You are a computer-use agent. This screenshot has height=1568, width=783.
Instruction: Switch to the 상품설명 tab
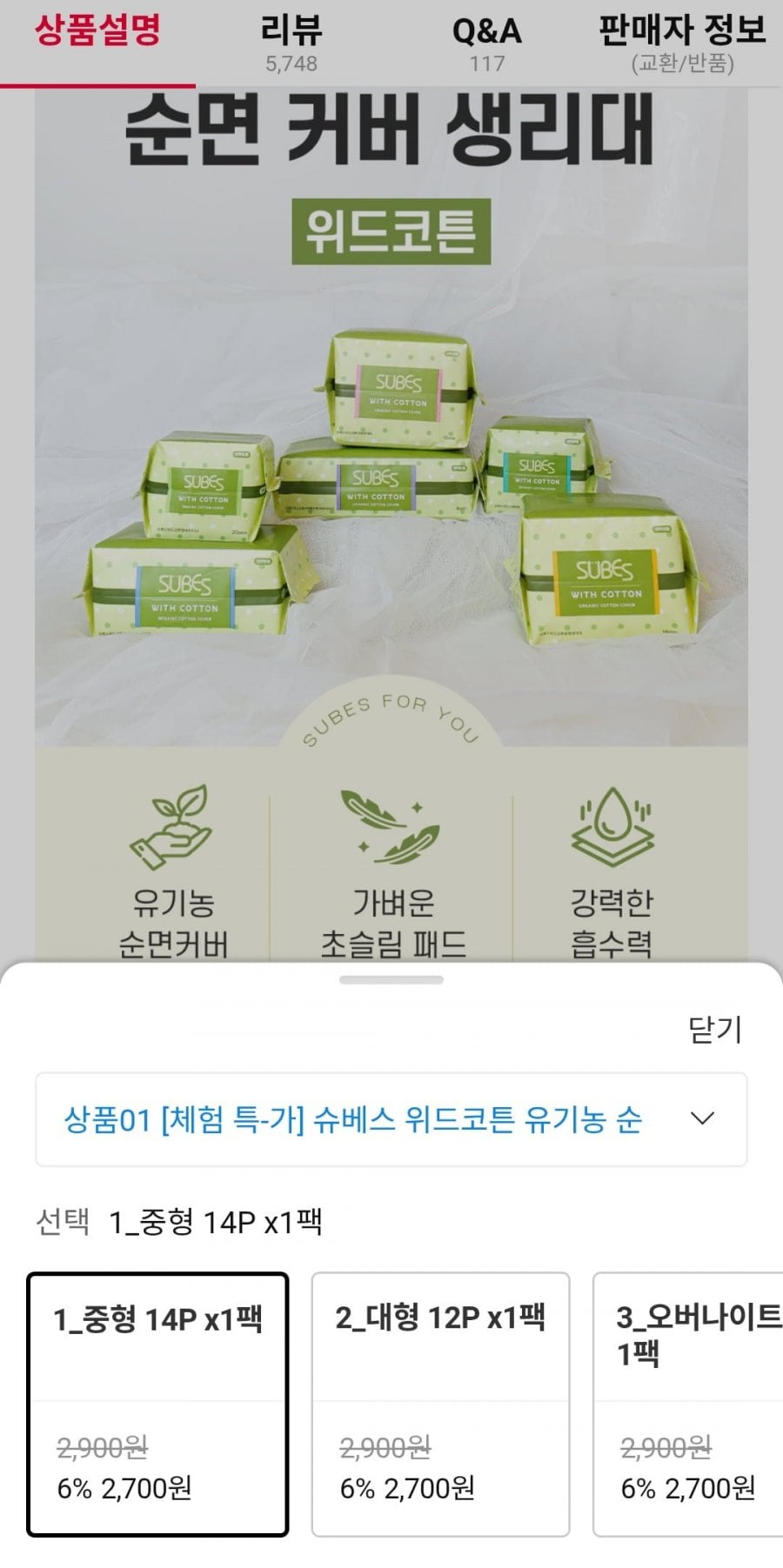coord(97,42)
